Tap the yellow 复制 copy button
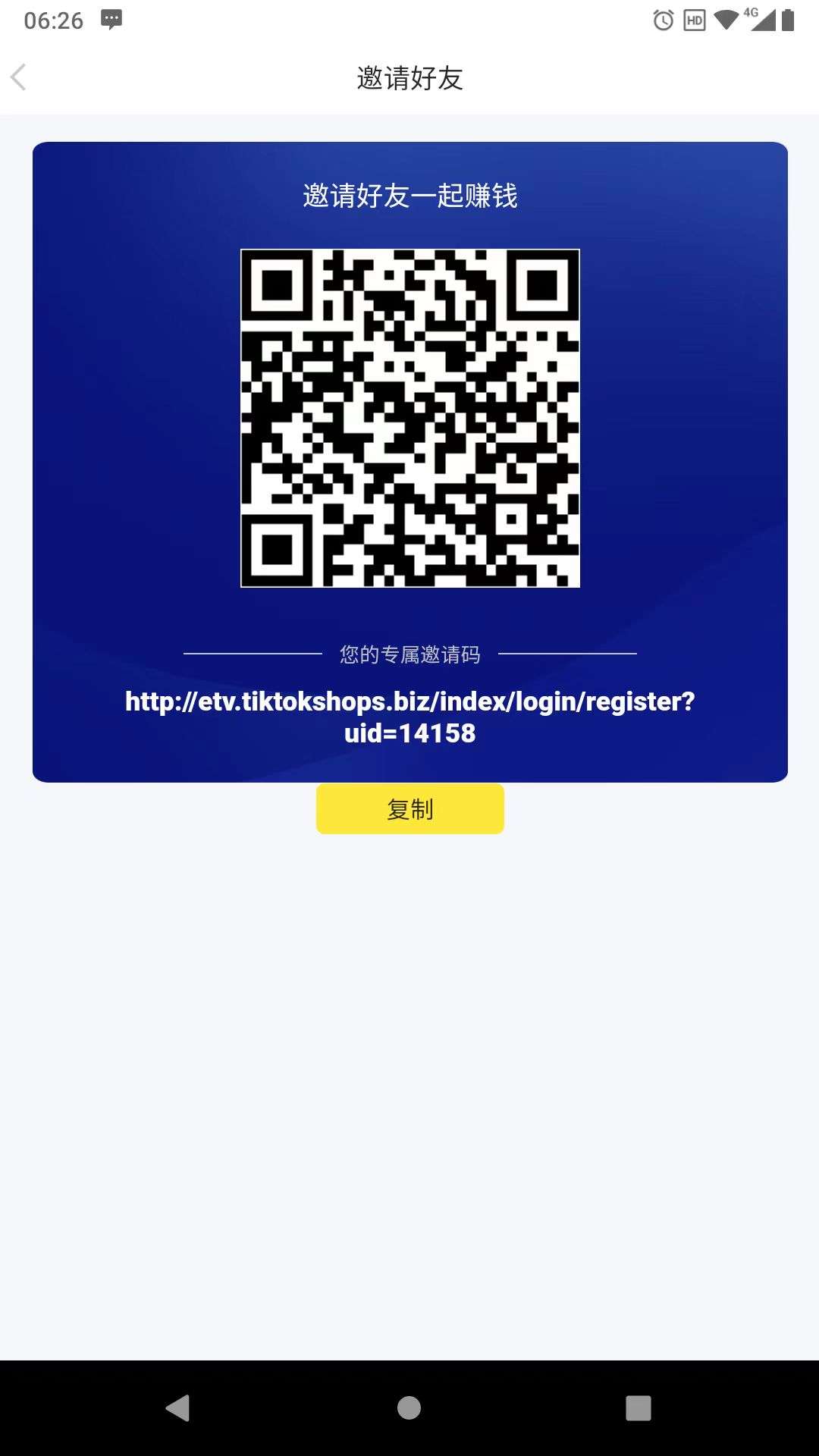The width and height of the screenshot is (819, 1456). [409, 809]
